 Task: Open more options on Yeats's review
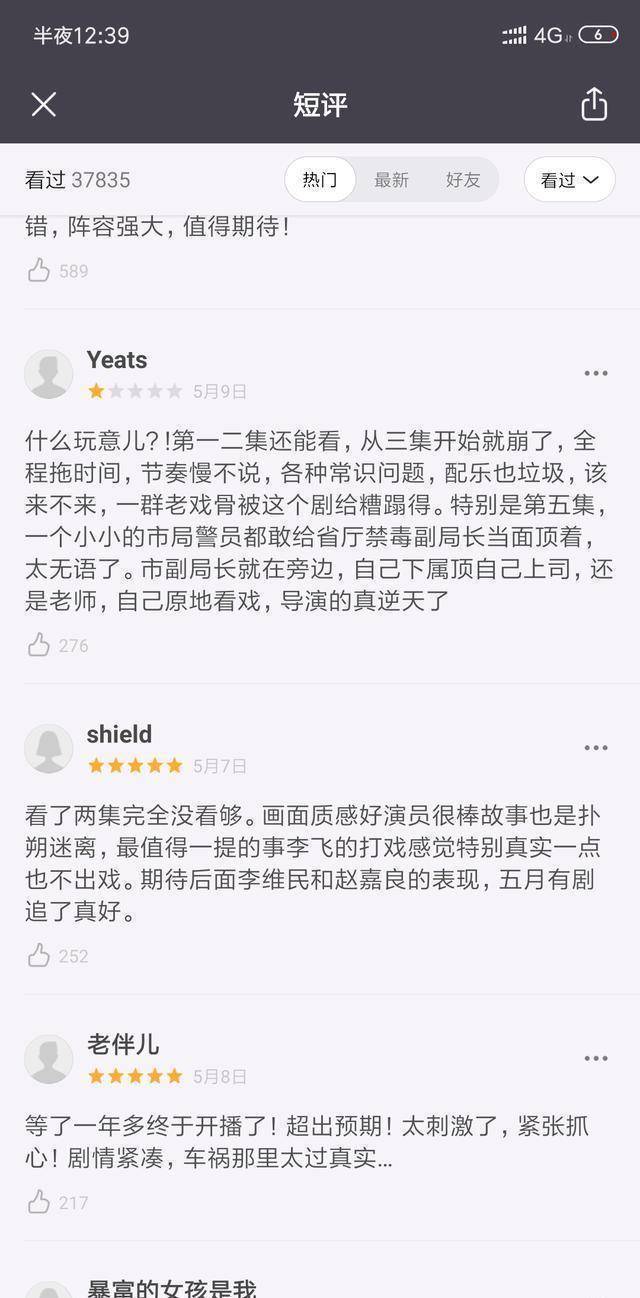click(x=596, y=373)
